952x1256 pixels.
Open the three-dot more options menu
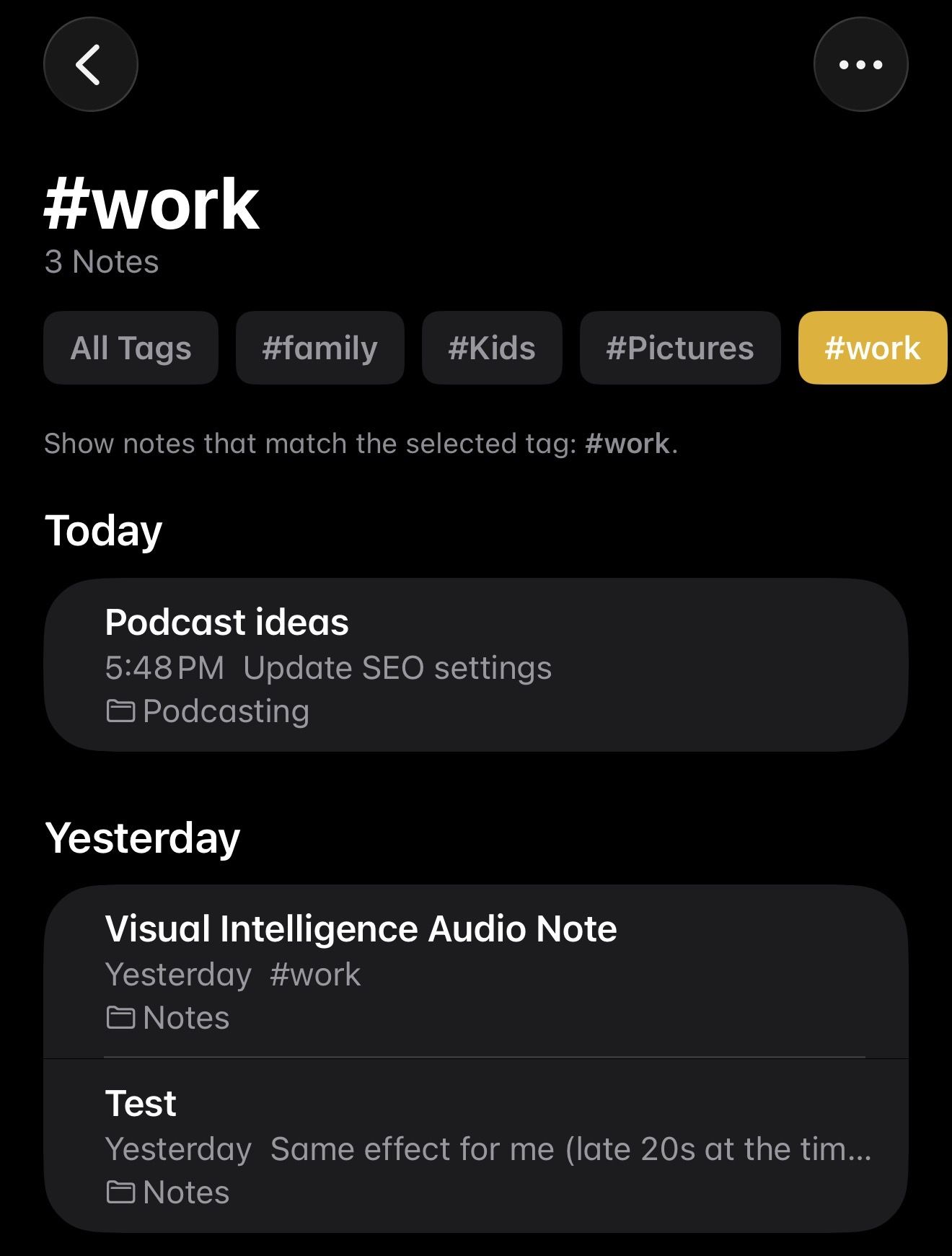coord(860,65)
